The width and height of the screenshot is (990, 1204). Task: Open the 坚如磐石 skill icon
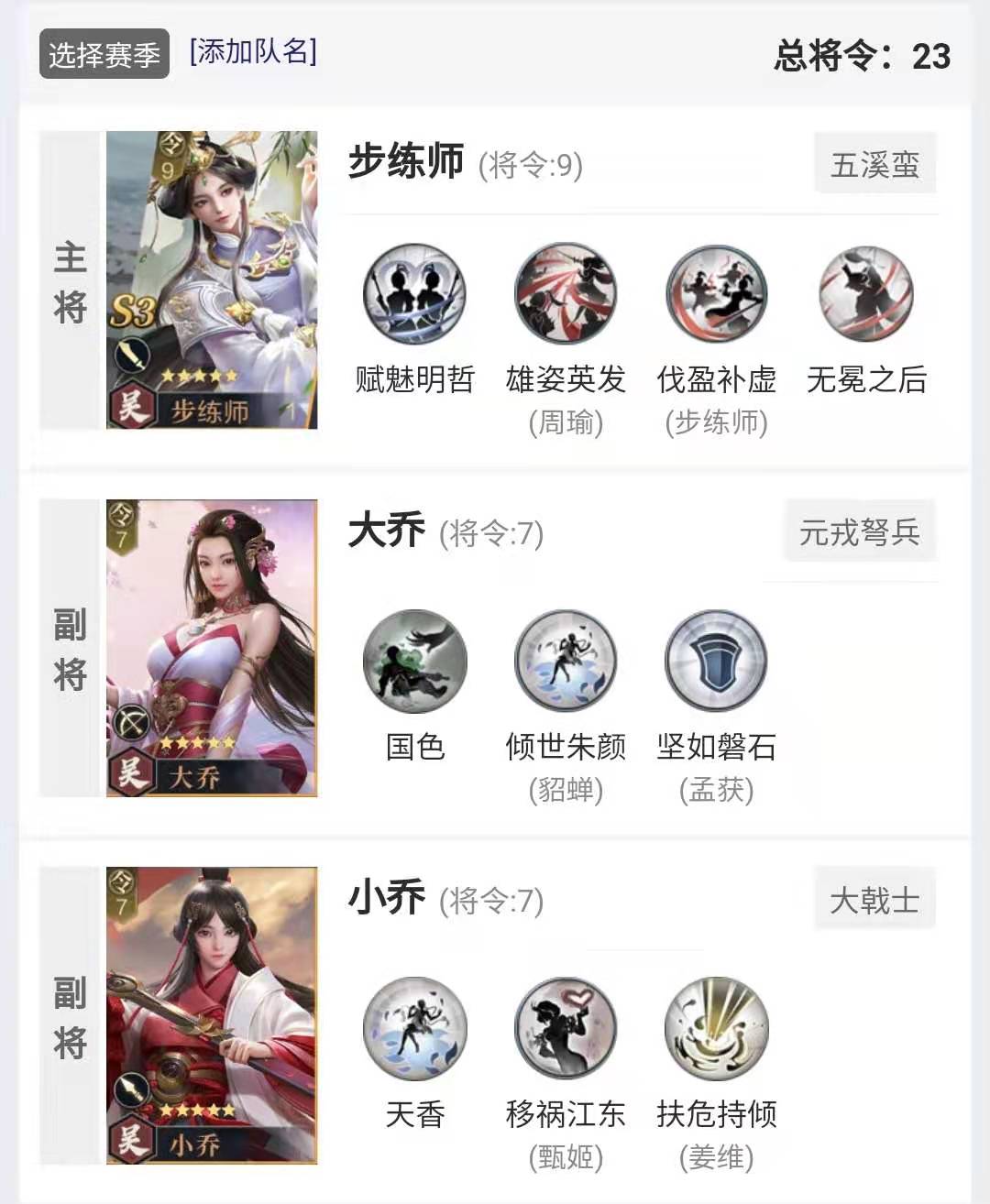716,662
